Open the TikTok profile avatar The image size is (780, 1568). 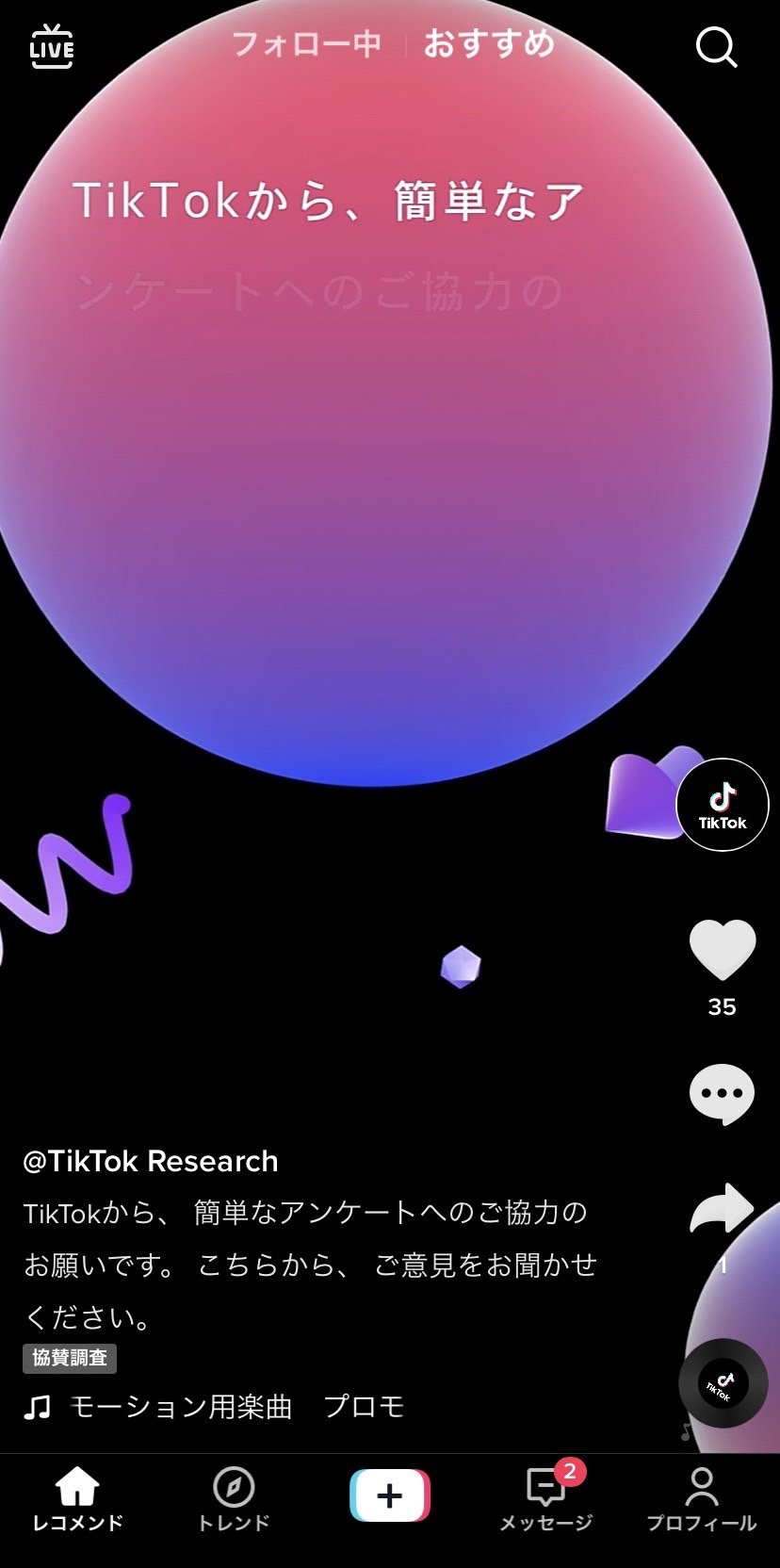click(723, 805)
